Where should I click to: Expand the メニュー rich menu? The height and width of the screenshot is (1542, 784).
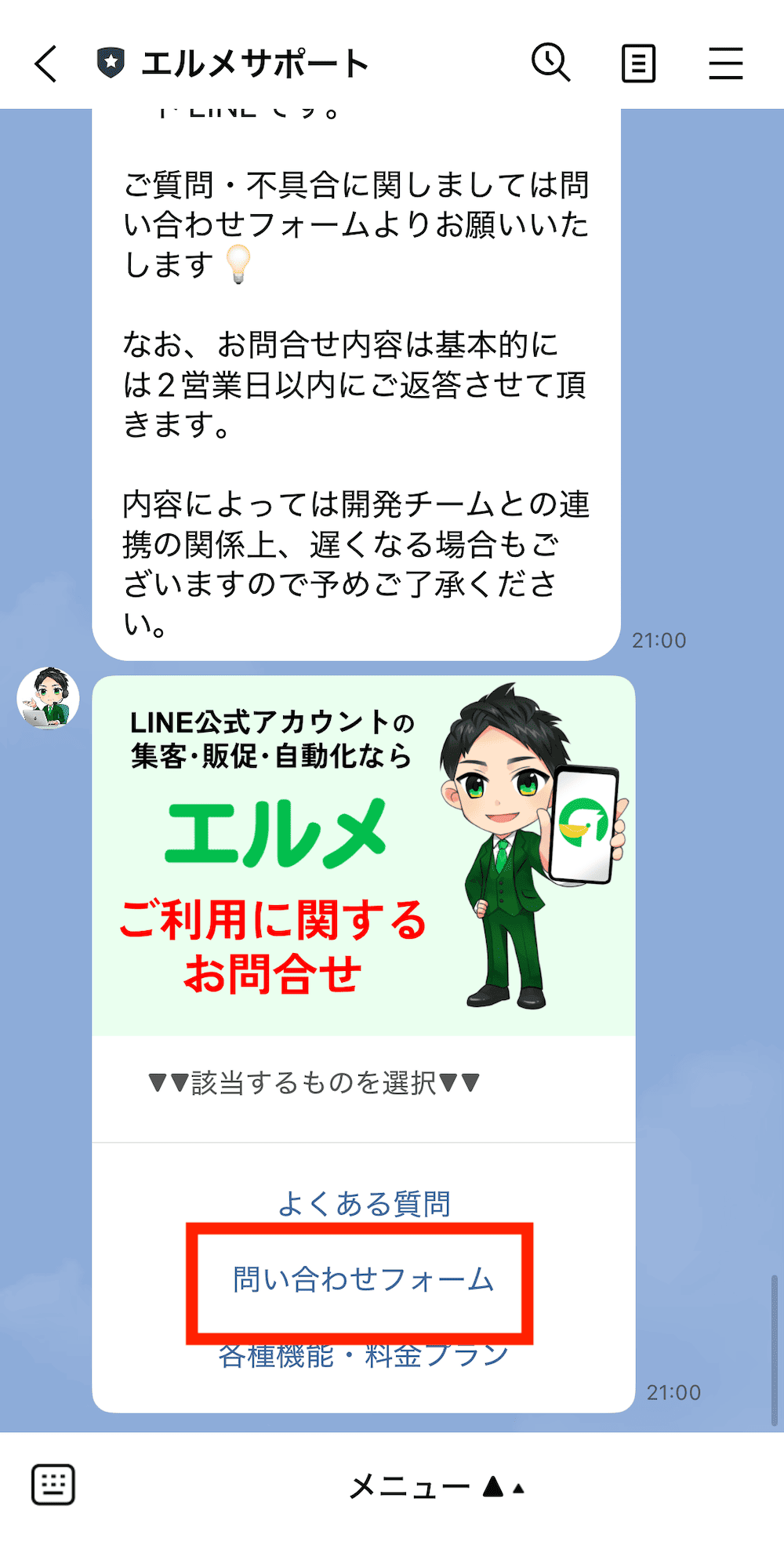point(435,1486)
